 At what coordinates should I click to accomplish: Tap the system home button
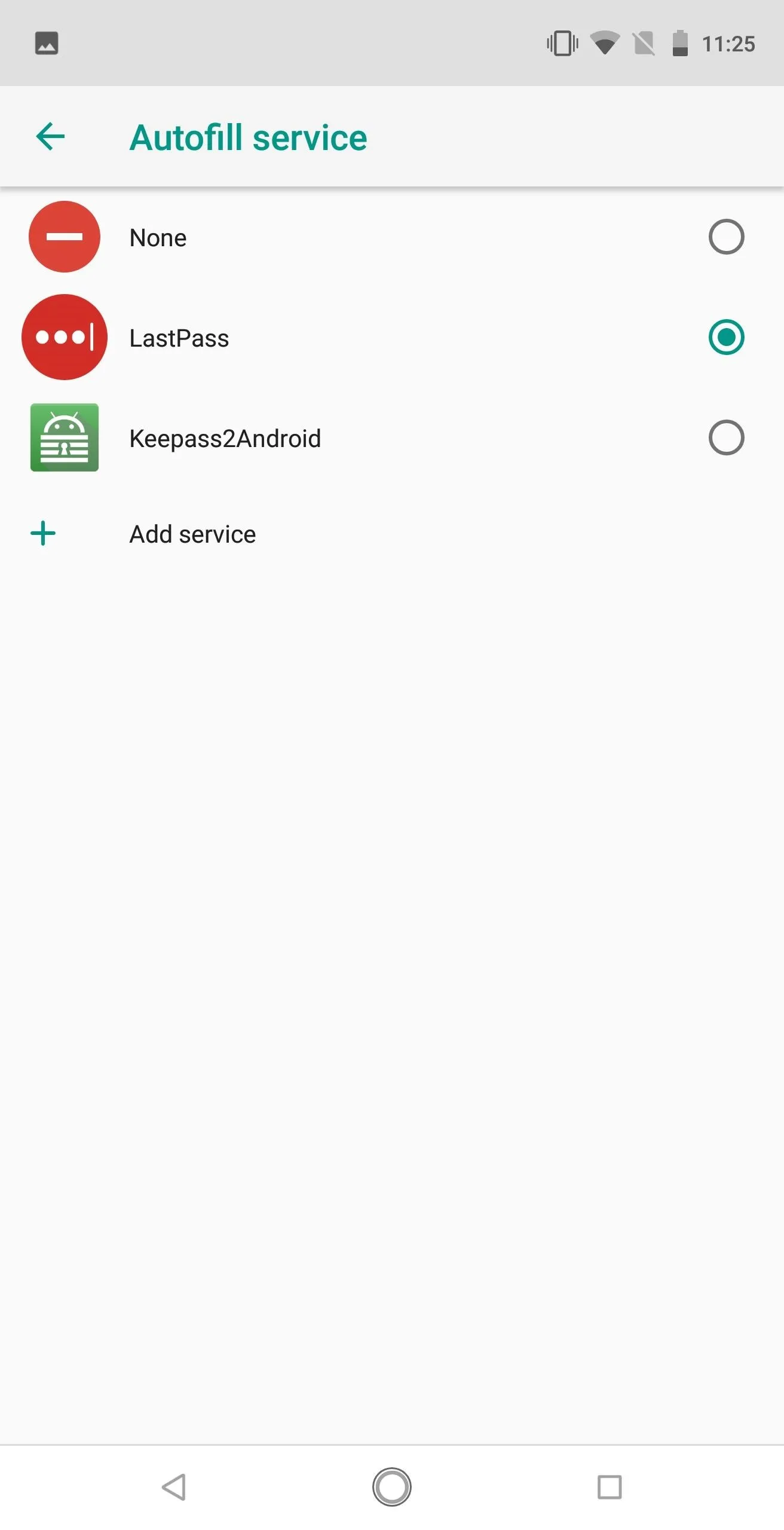pos(392,1487)
